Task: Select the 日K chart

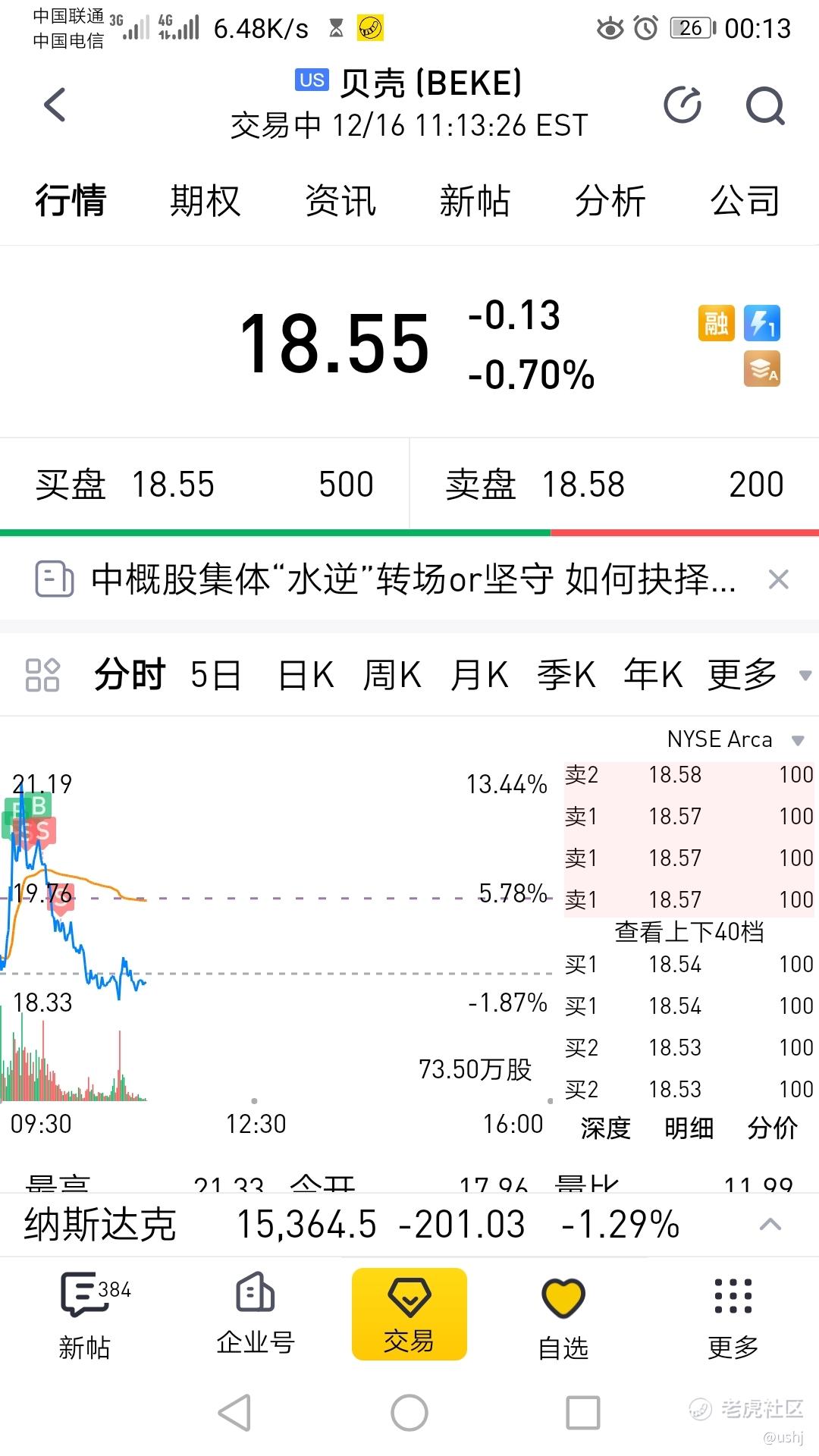Action: [x=306, y=675]
